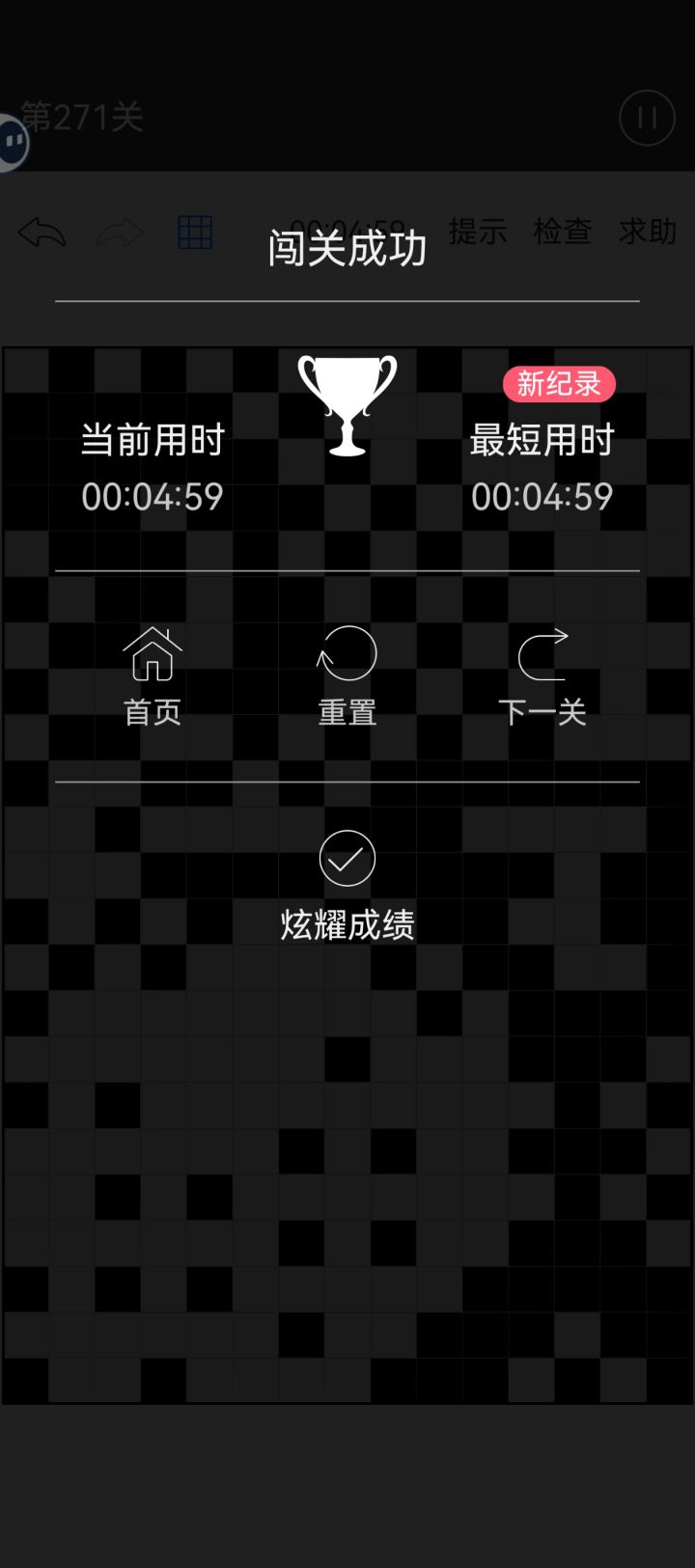695x1568 pixels.
Task: Click the checkmark circle above 炫耀成绩
Action: click(x=347, y=857)
